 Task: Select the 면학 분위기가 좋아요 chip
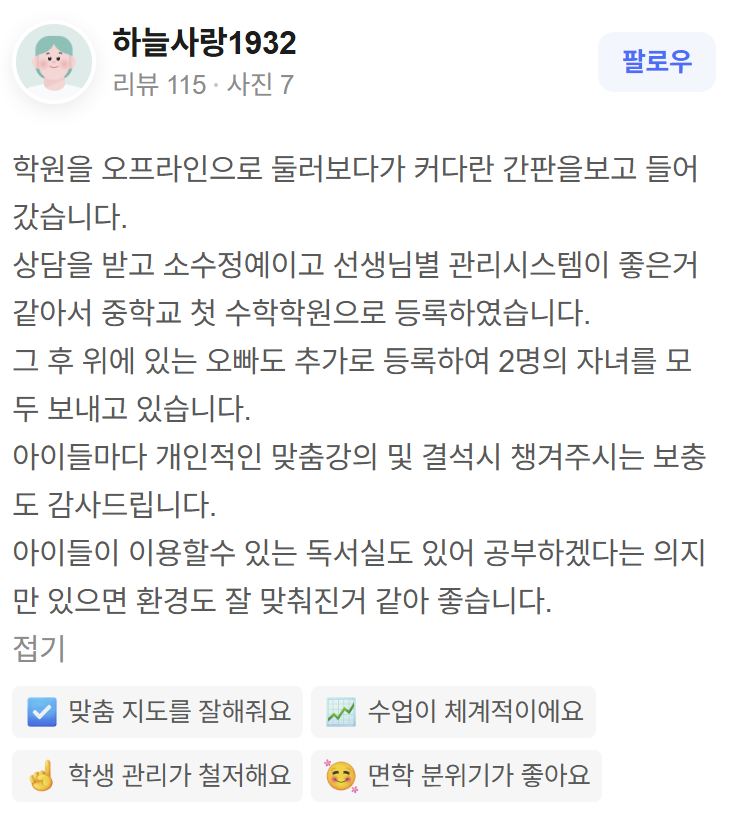(x=457, y=775)
